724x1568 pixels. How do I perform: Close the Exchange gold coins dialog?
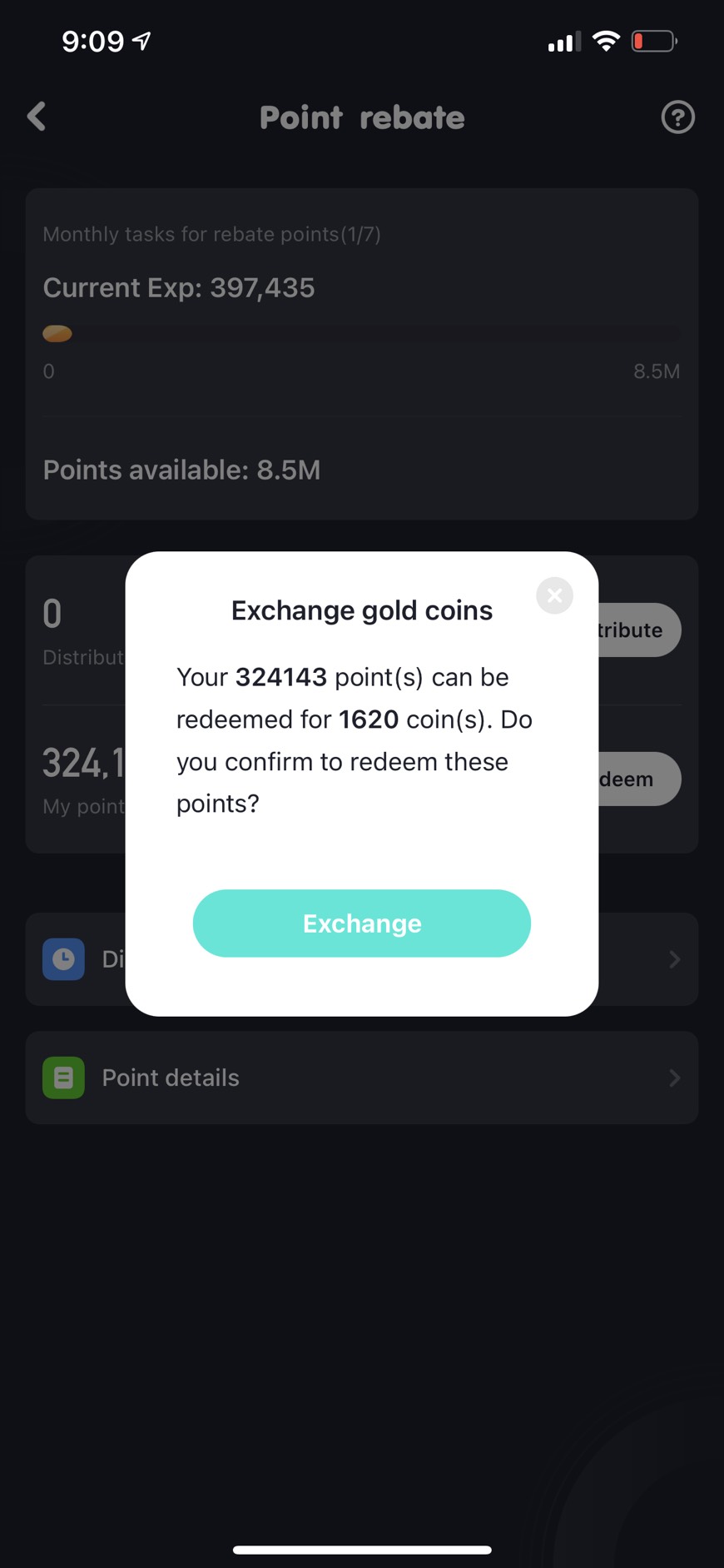(x=554, y=595)
